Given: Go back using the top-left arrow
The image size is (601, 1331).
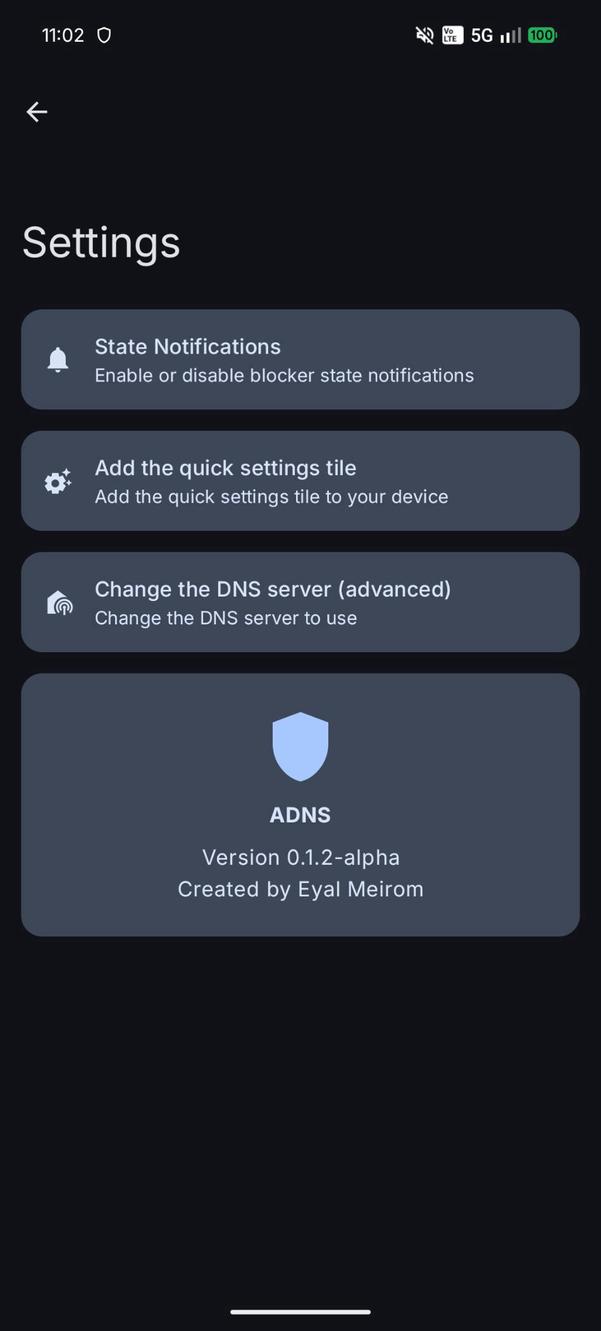Looking at the screenshot, I should coord(37,112).
